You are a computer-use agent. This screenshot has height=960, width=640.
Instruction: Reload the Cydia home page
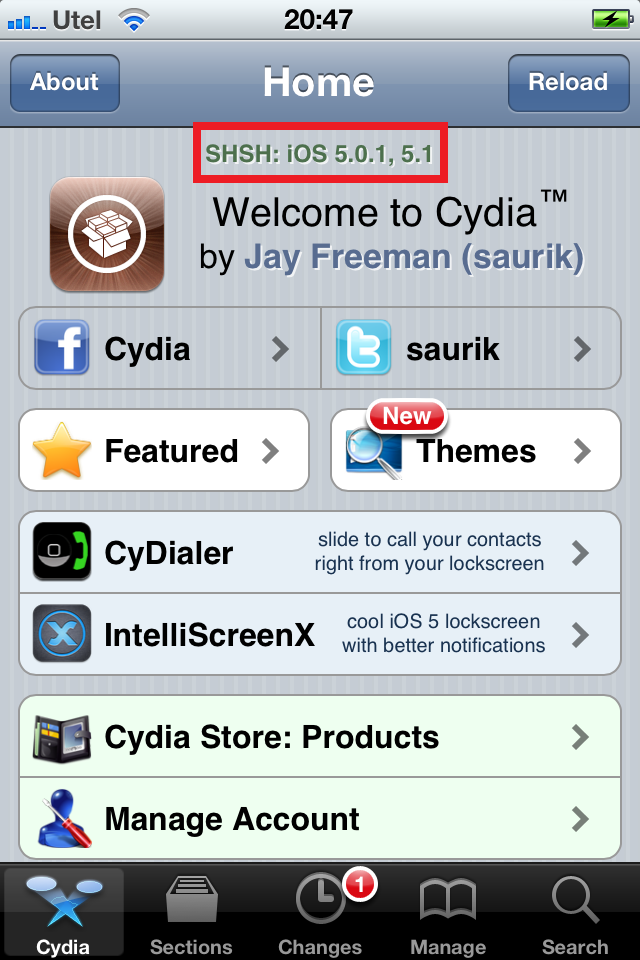(x=567, y=83)
